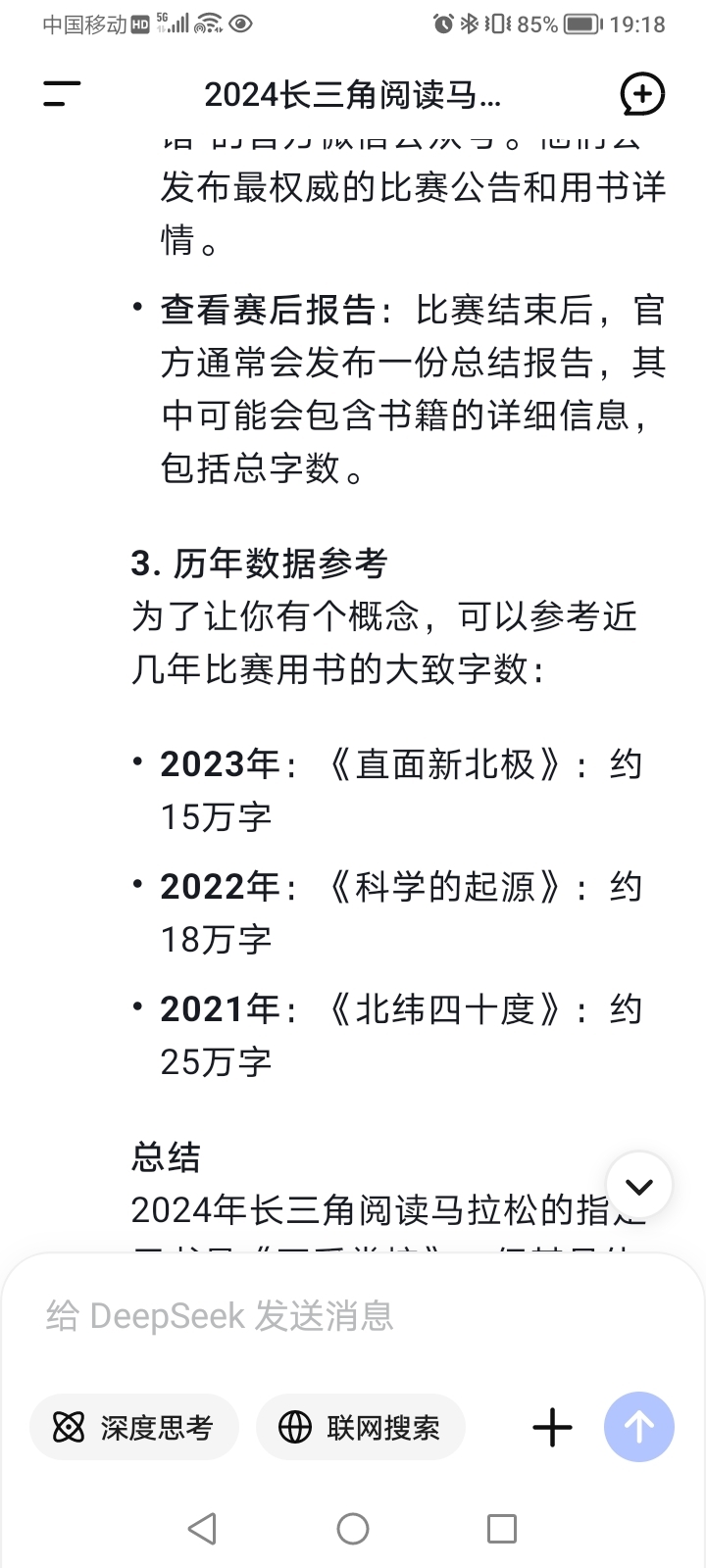Go back using system navigation
706x1568 pixels.
(202, 1528)
